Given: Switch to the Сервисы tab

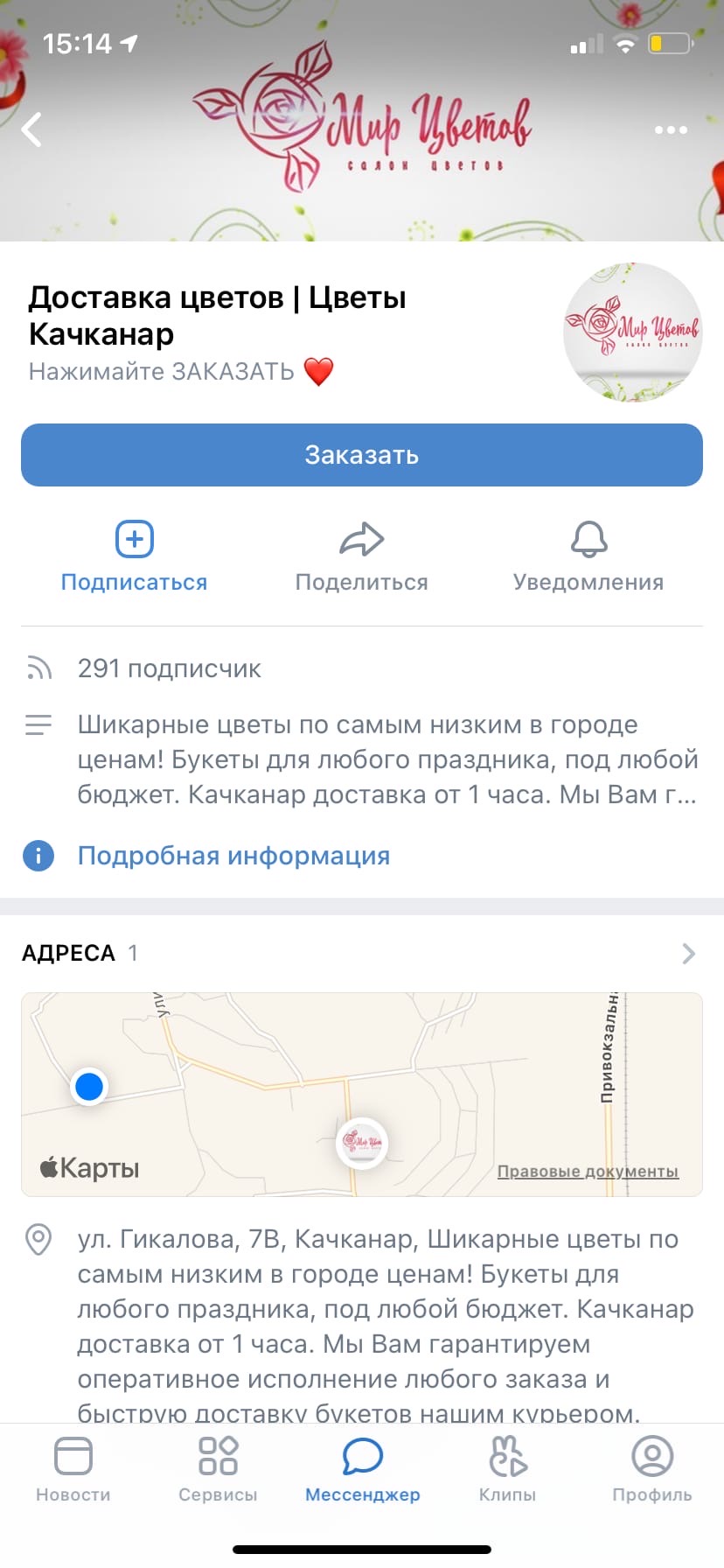Looking at the screenshot, I should point(218,1470).
